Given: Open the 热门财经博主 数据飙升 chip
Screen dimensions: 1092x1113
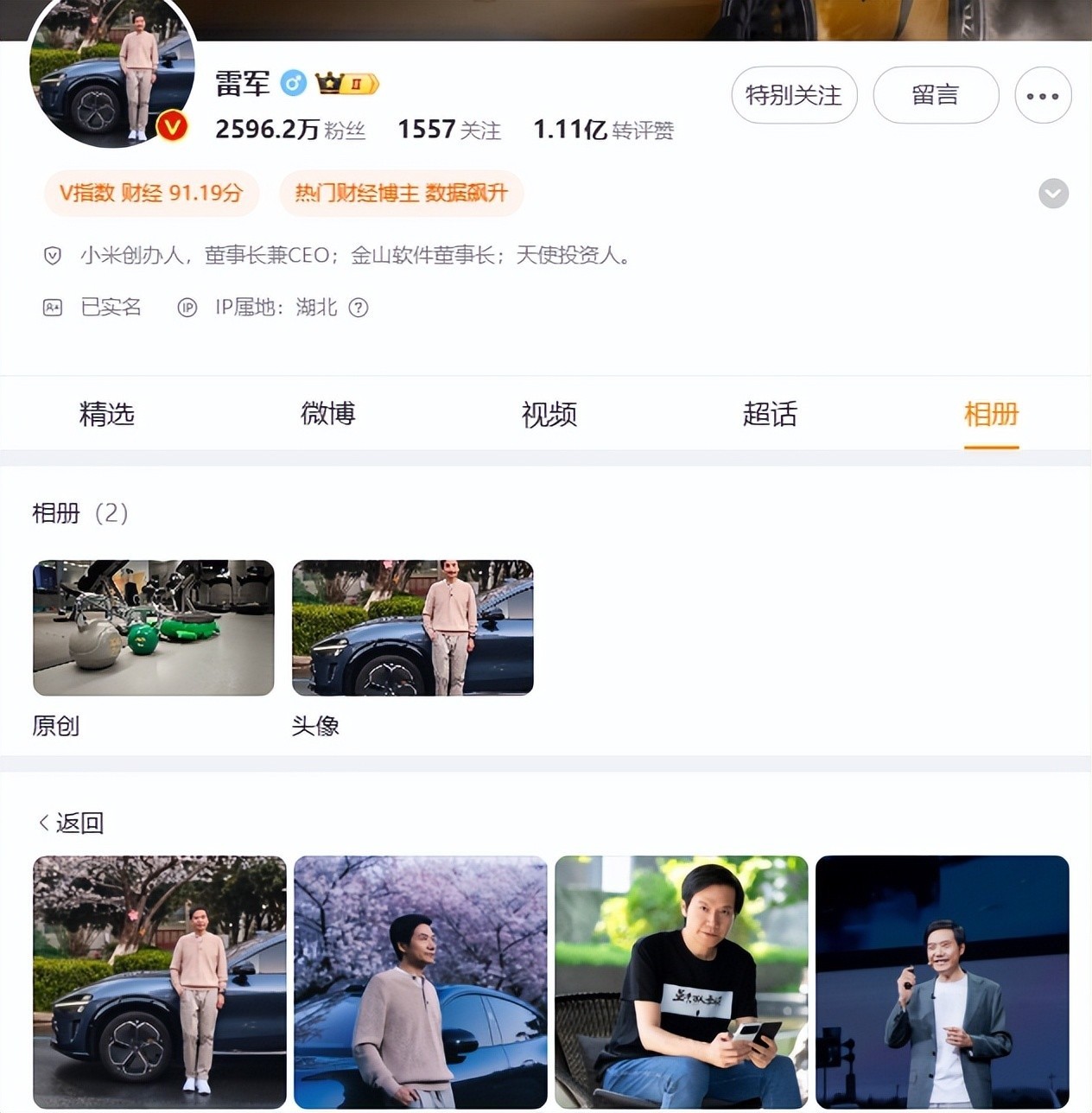Looking at the screenshot, I should 401,193.
